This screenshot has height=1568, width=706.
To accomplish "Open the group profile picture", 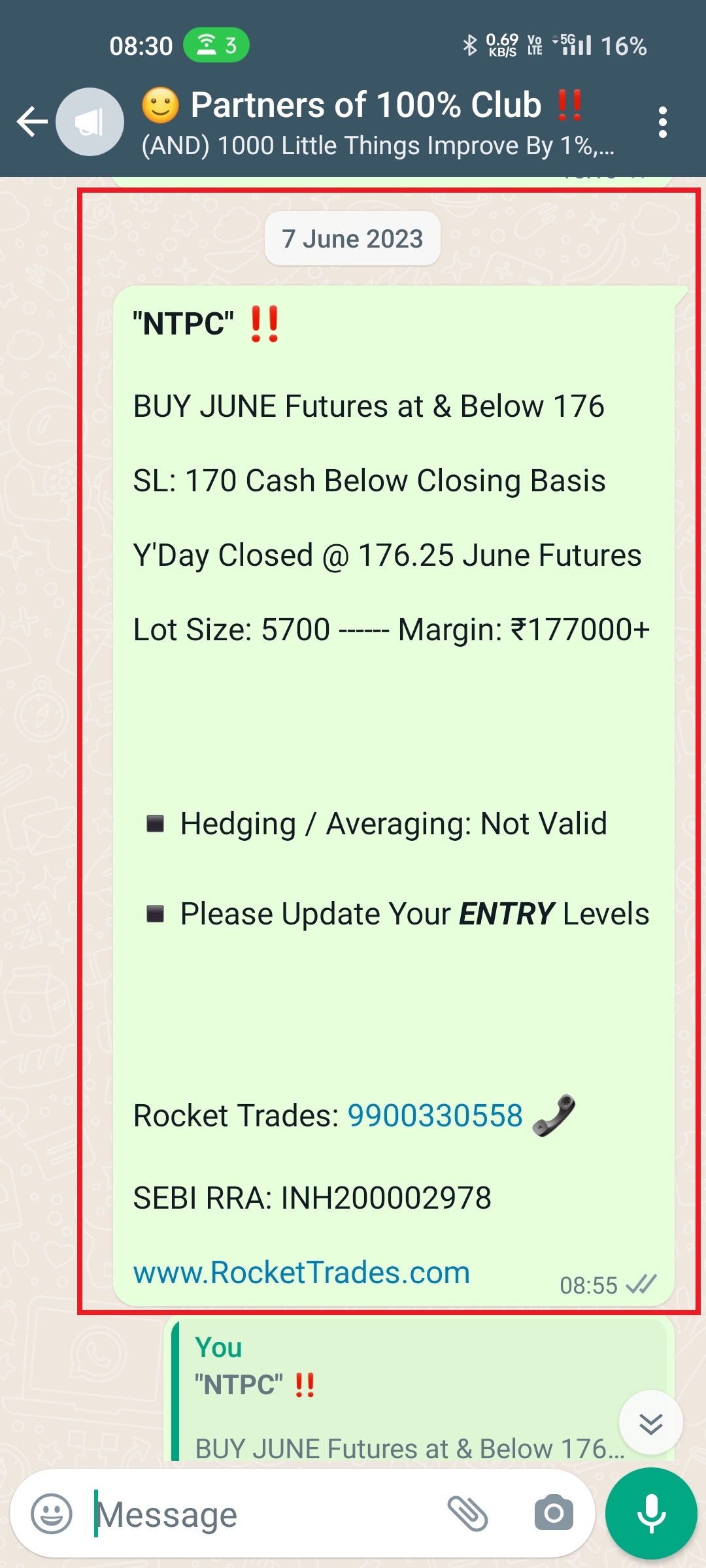I will 90,122.
